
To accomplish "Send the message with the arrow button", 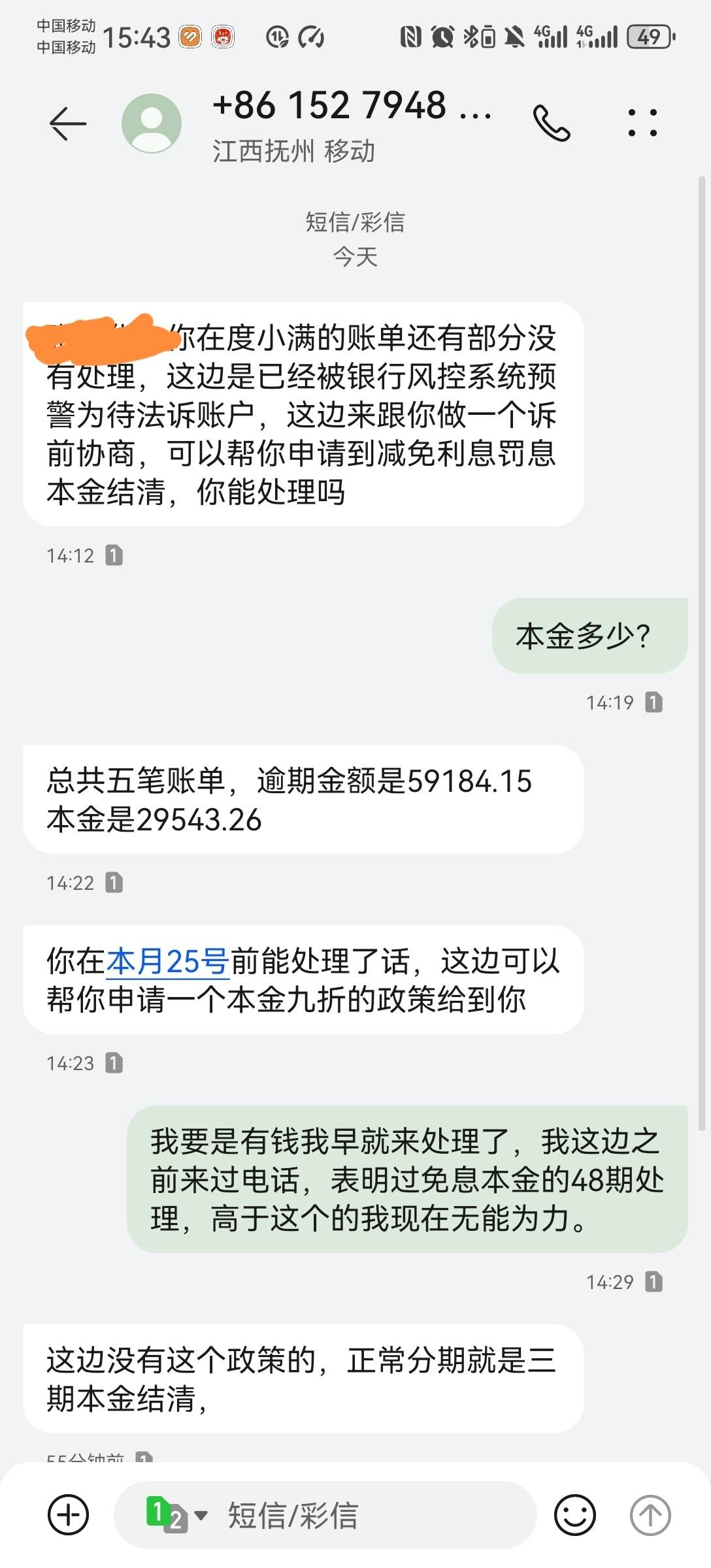I will [650, 1514].
